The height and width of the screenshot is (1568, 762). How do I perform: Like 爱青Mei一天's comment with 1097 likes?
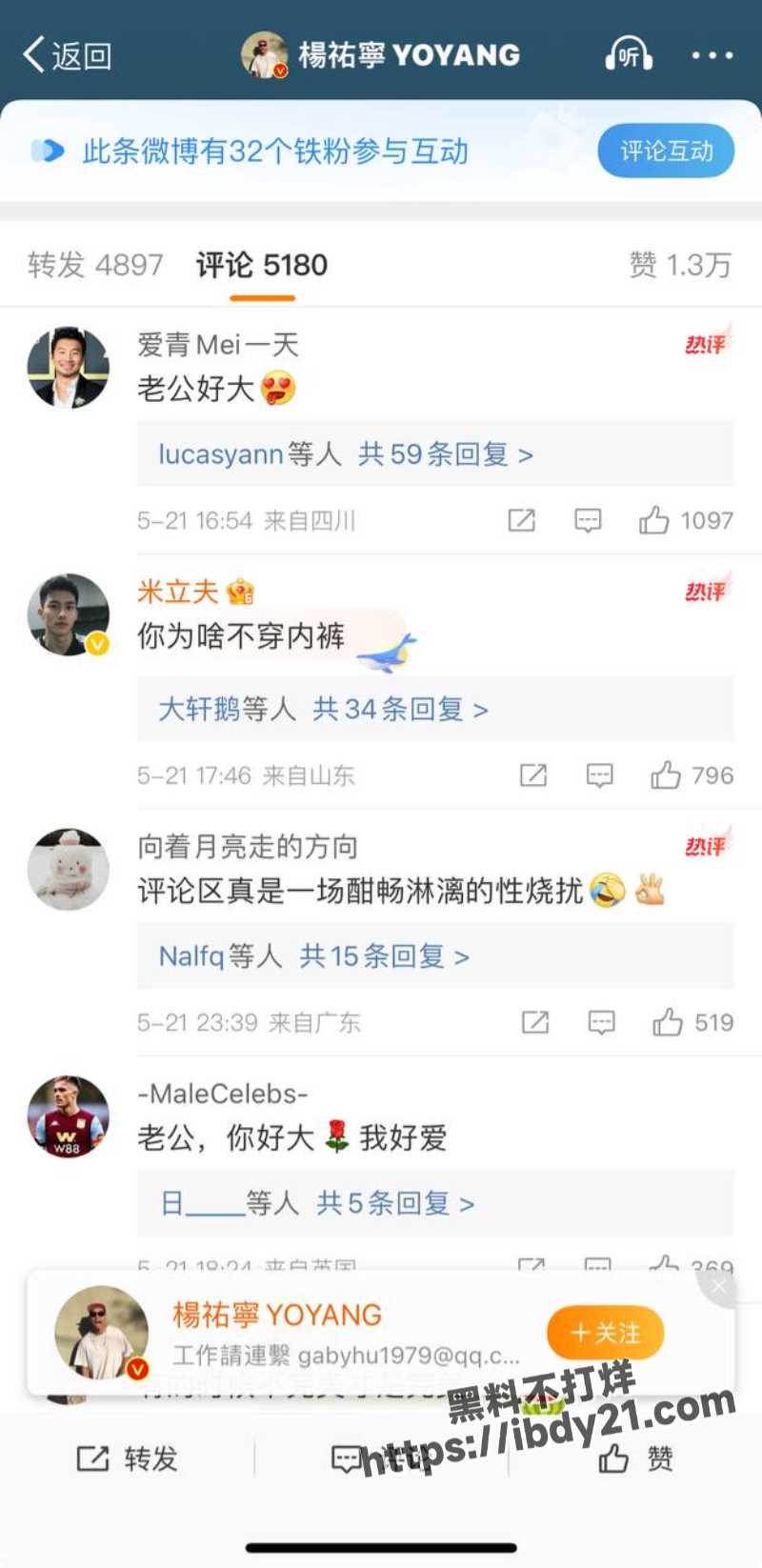click(x=654, y=520)
